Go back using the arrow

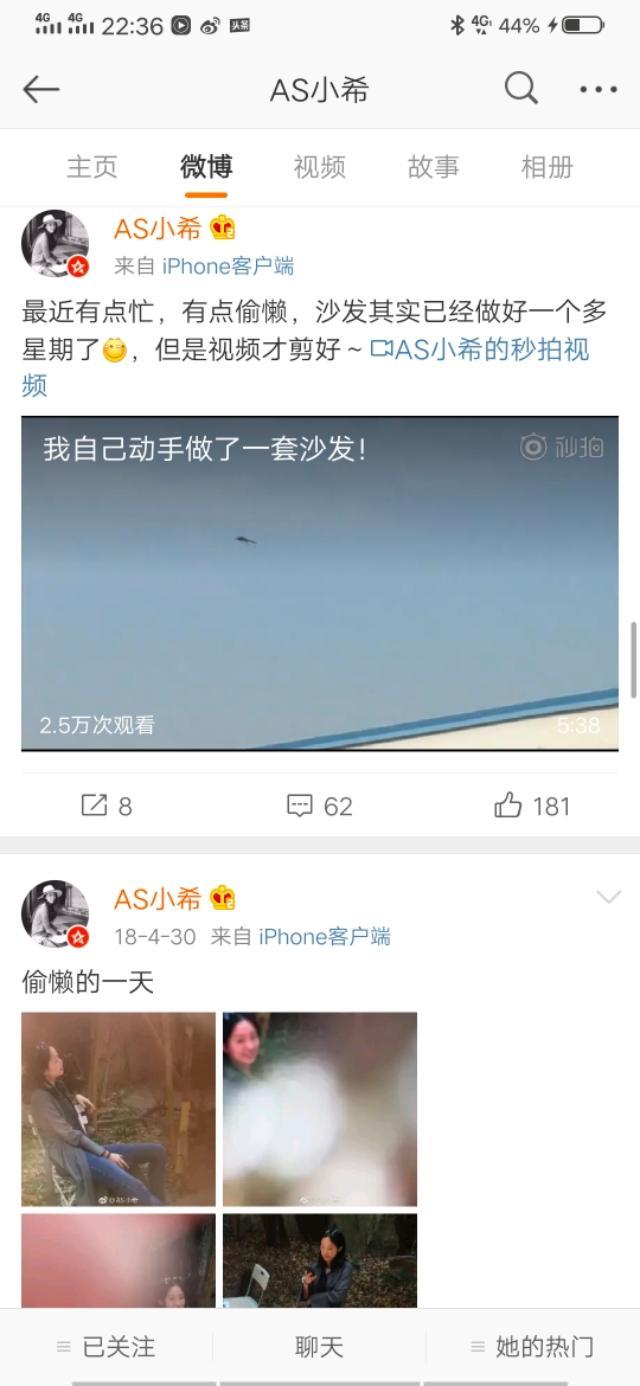[x=41, y=90]
